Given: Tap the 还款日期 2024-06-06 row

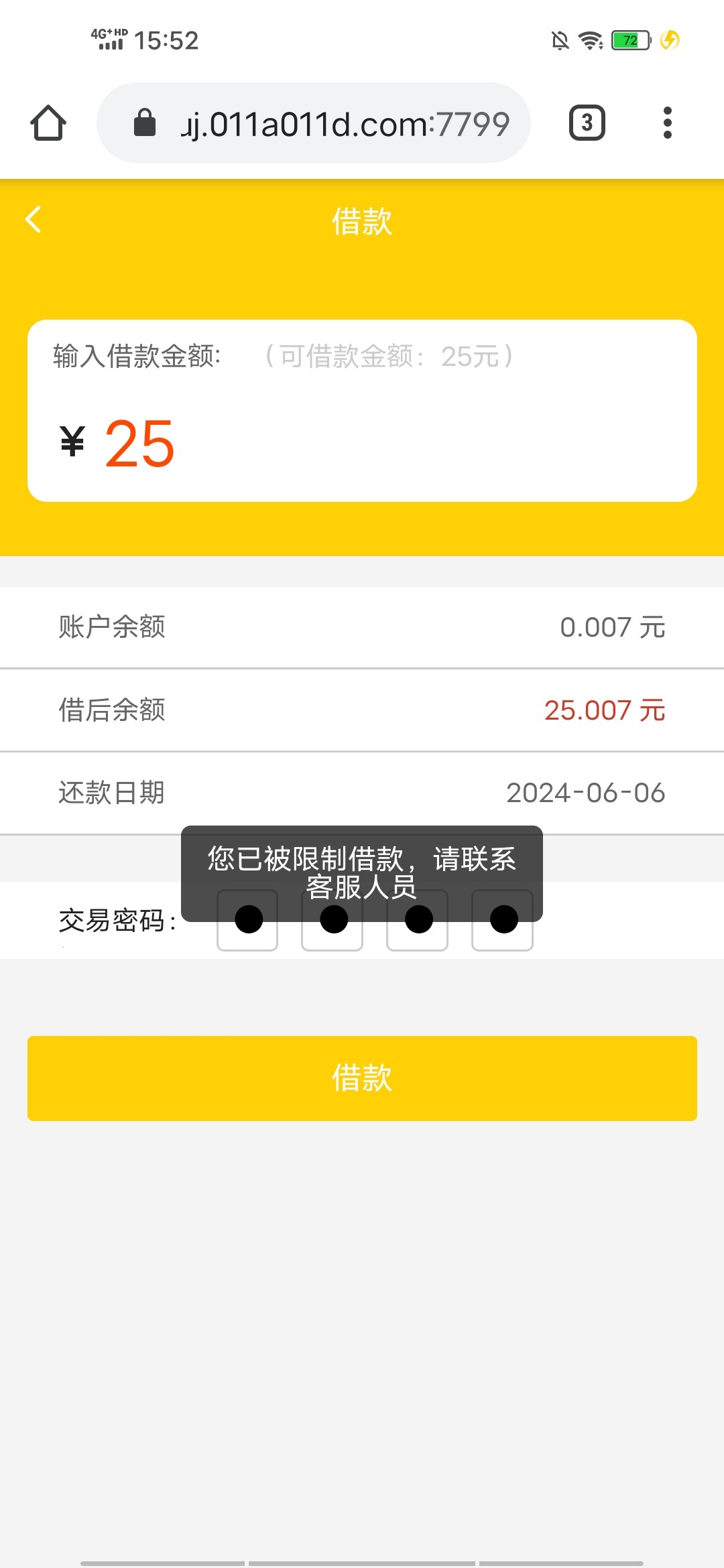Looking at the screenshot, I should 362,793.
